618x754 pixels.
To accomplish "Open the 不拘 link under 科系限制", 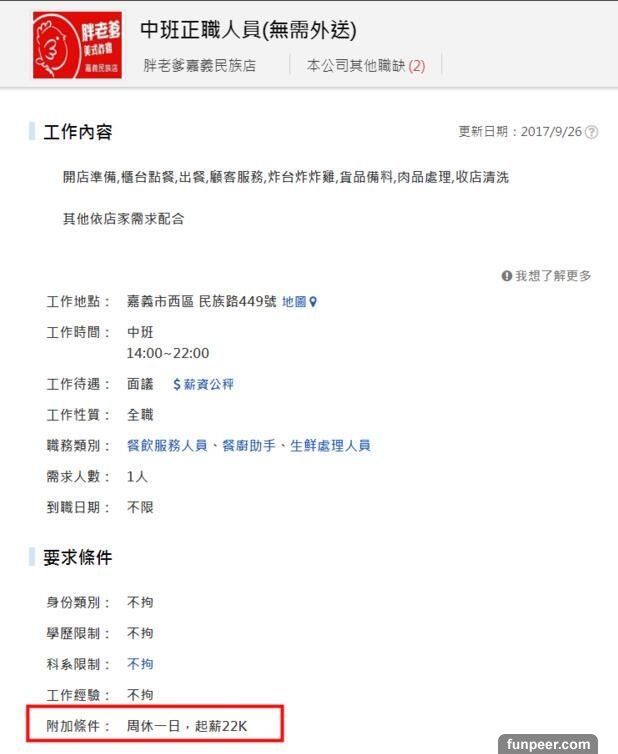I will pyautogui.click(x=140, y=664).
